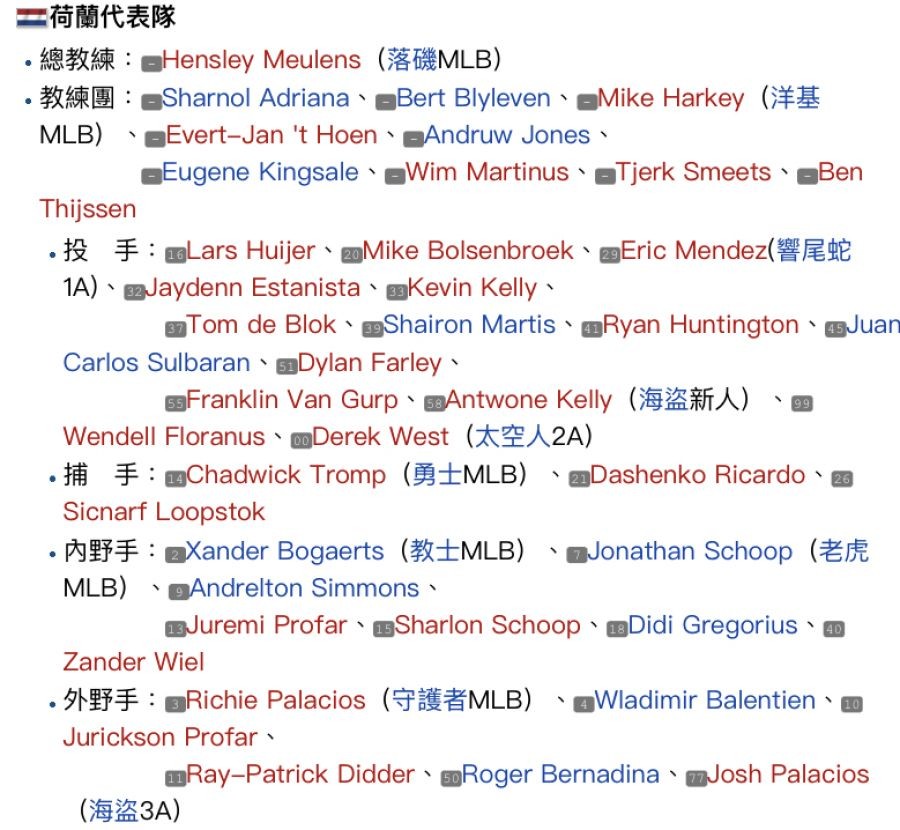View Jonathan Schoop's page

point(689,551)
